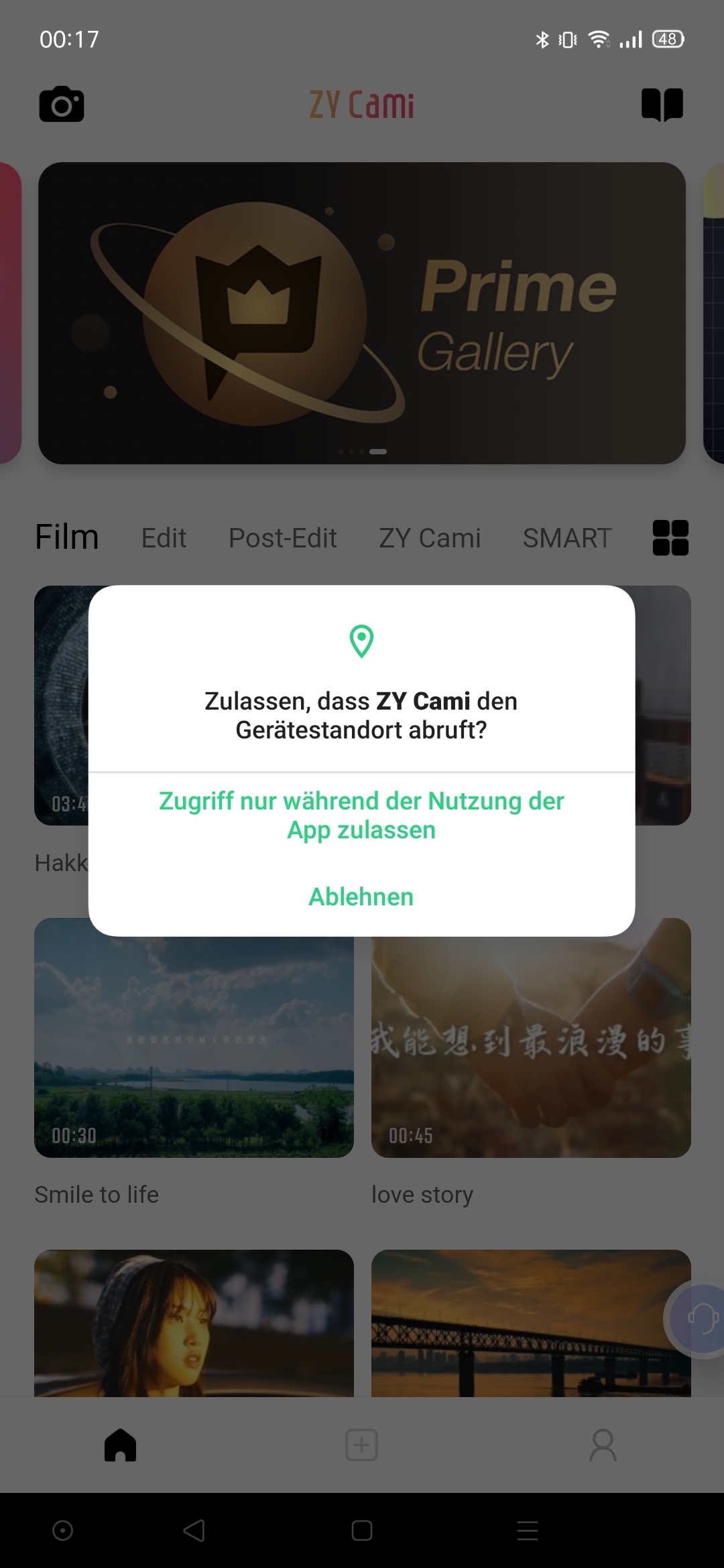Go to the home tab
This screenshot has height=1568, width=724.
click(x=121, y=1445)
